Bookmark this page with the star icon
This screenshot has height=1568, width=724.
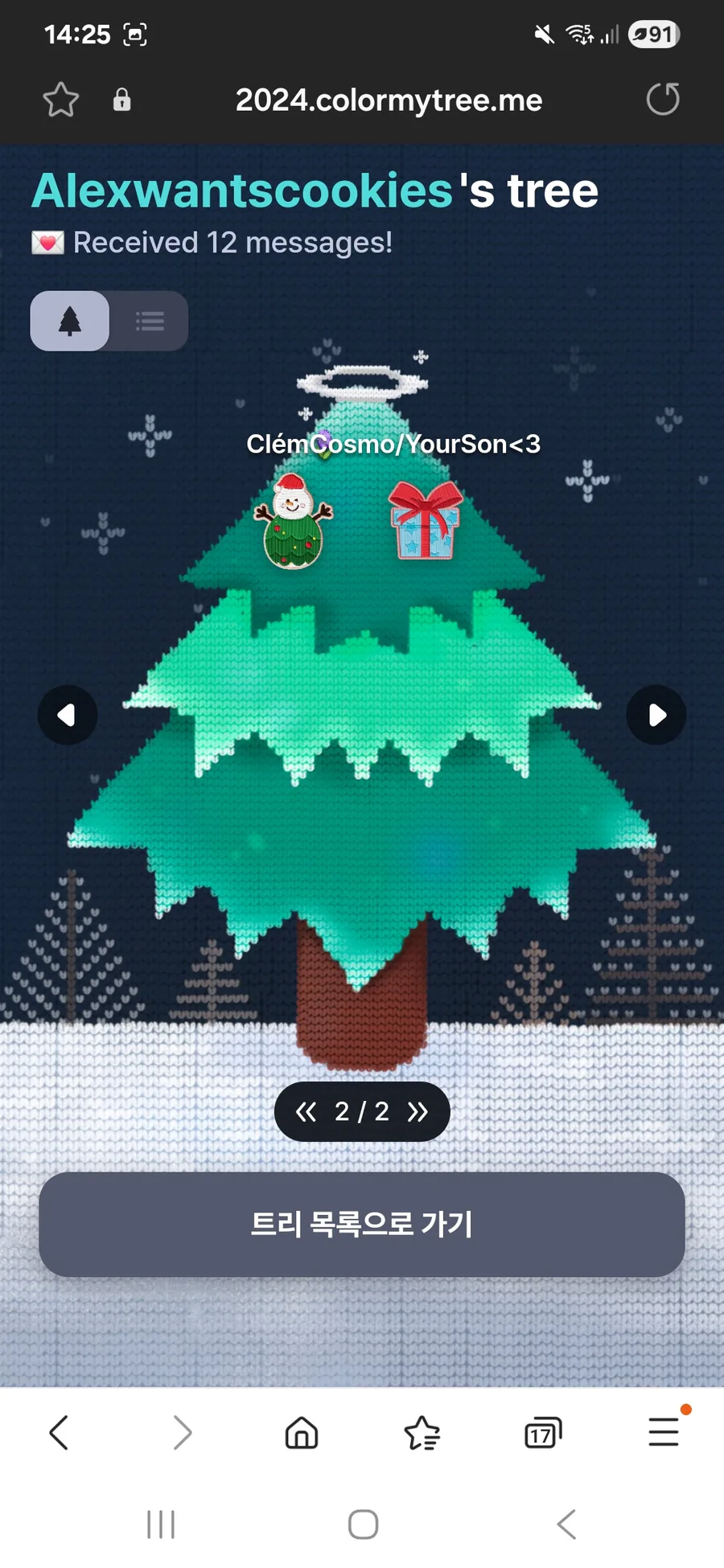(60, 101)
